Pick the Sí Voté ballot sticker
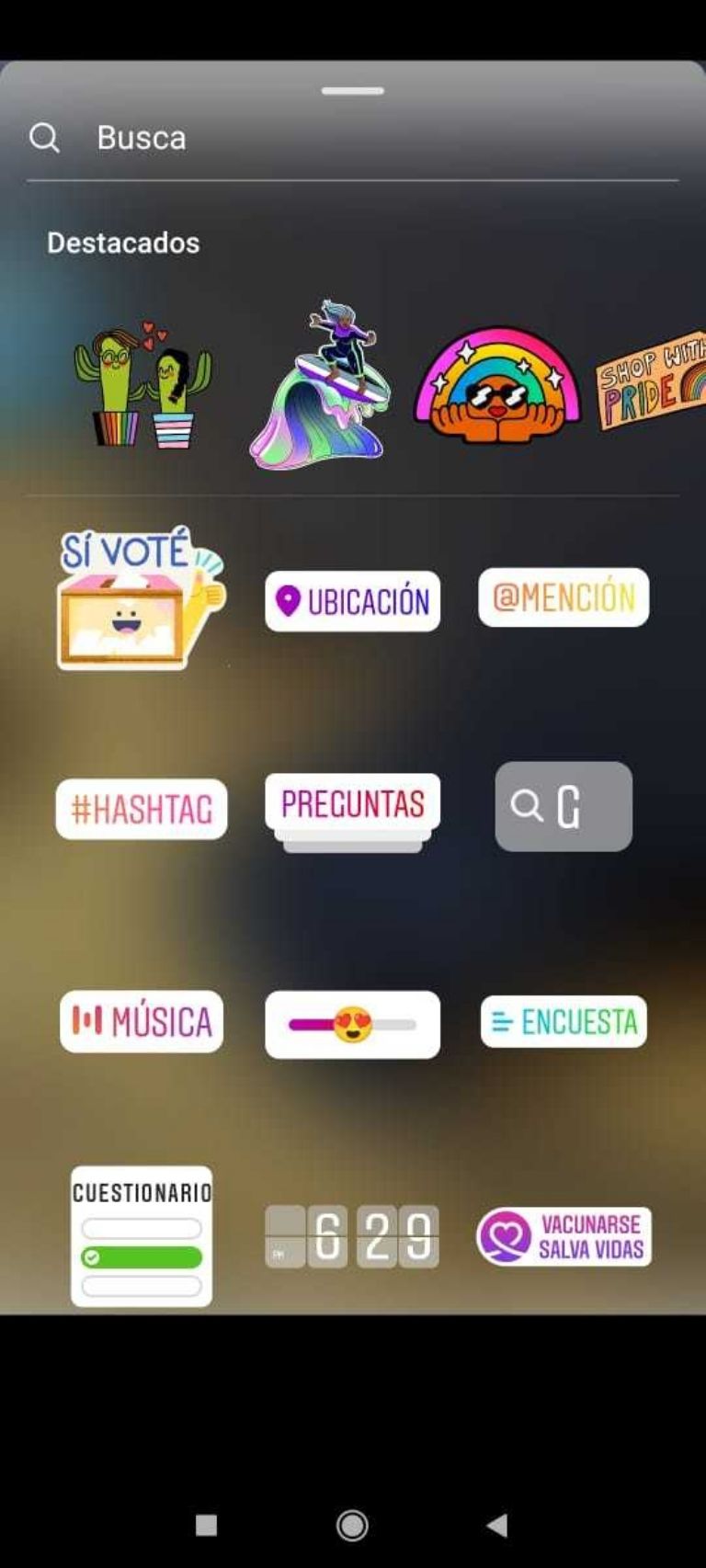 tap(142, 597)
